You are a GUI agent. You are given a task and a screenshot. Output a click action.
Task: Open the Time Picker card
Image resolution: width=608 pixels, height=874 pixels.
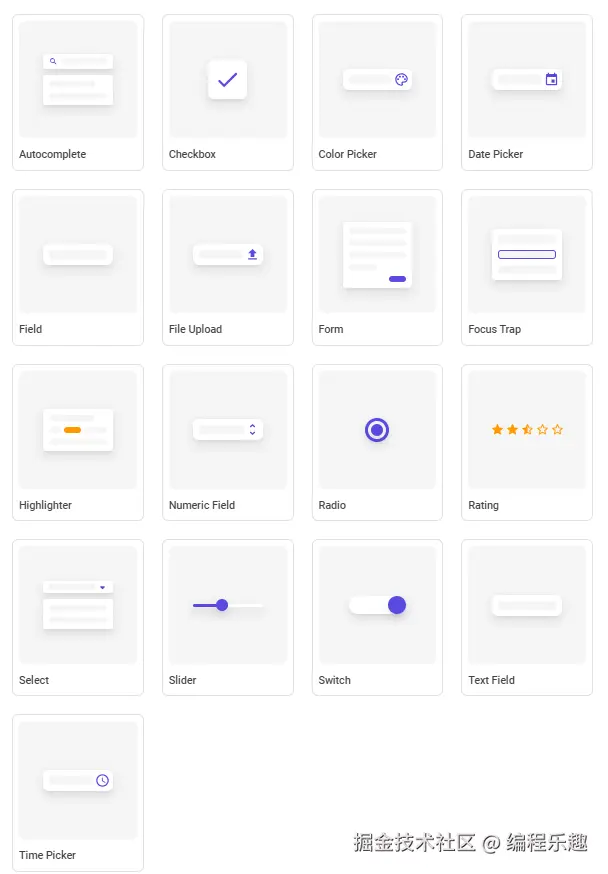point(78,792)
